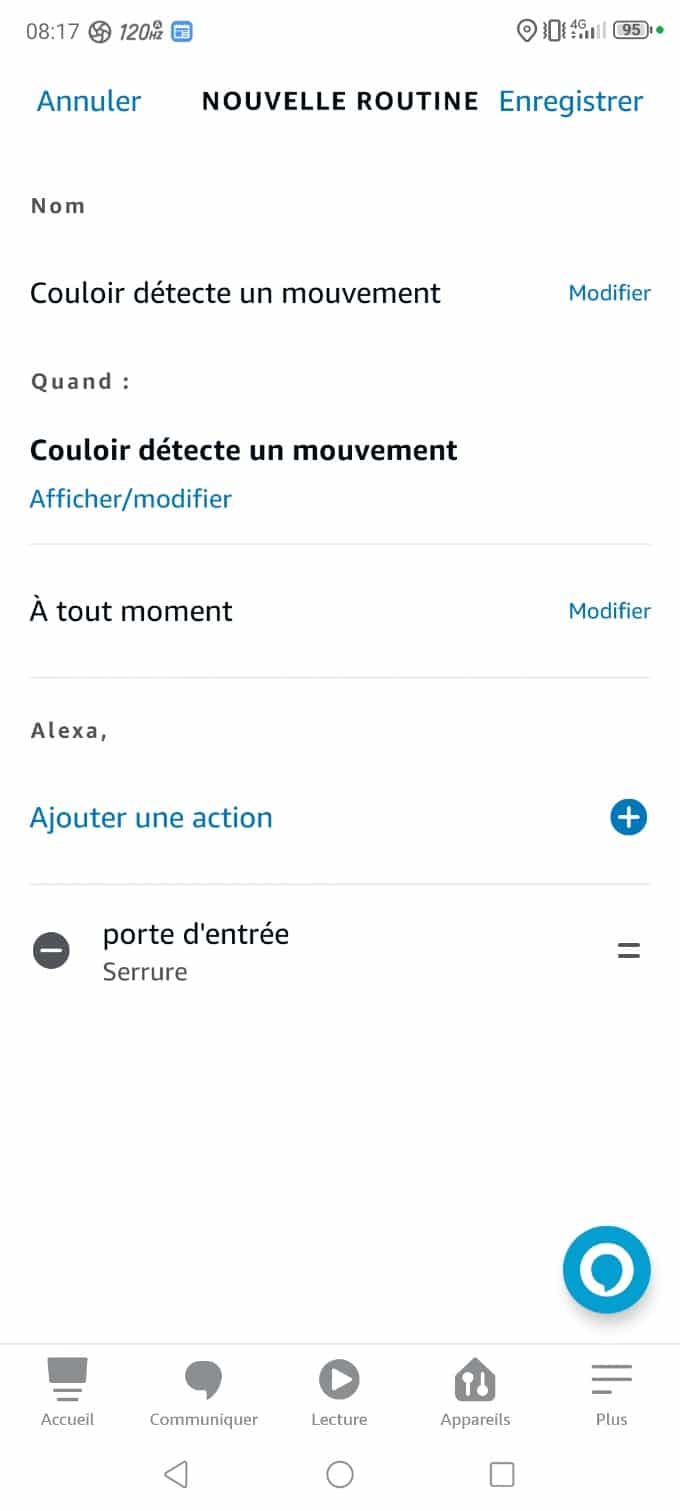Tap the reorder handle for porte d'entrée
Screen dimensions: 680x1511
(x=628, y=951)
